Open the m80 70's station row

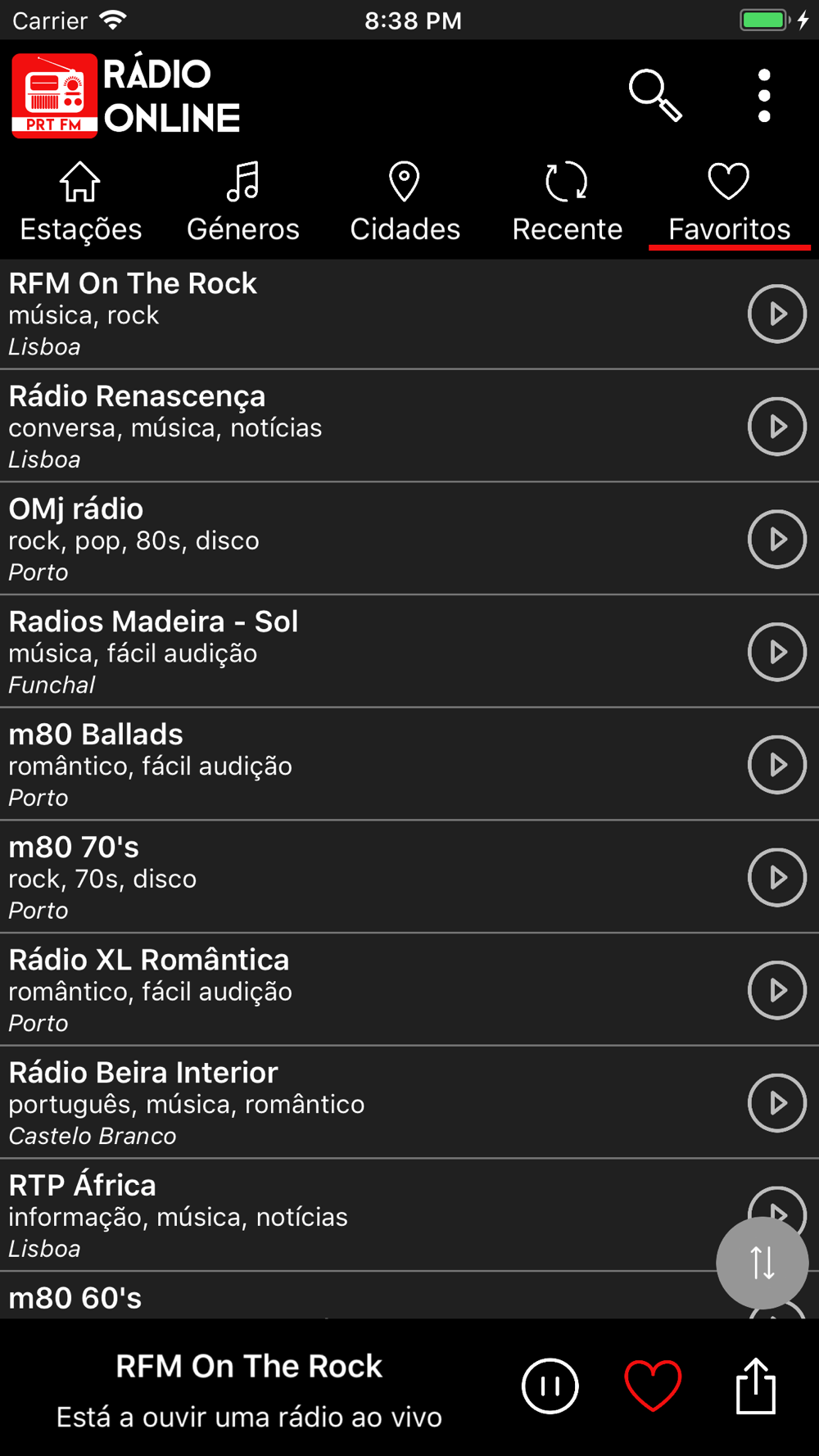click(x=328, y=878)
